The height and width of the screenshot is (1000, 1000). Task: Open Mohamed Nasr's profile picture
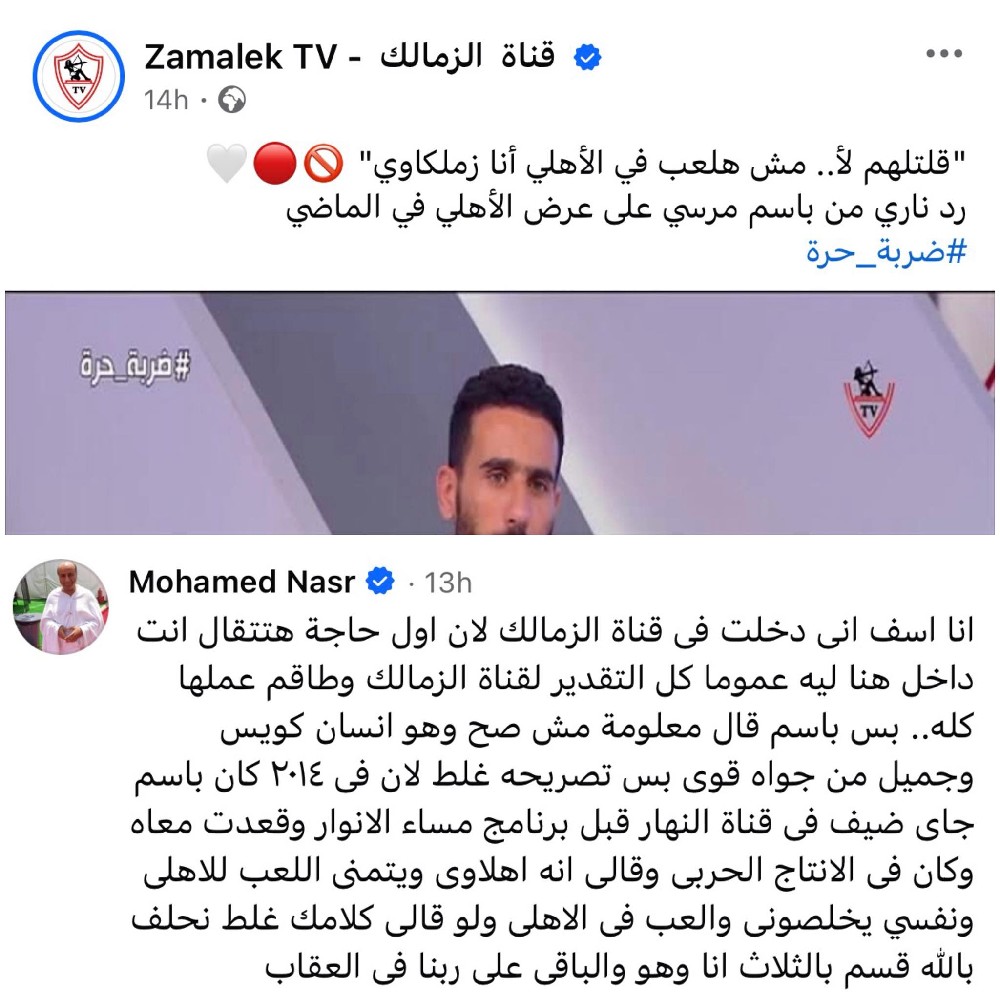pyautogui.click(x=56, y=607)
